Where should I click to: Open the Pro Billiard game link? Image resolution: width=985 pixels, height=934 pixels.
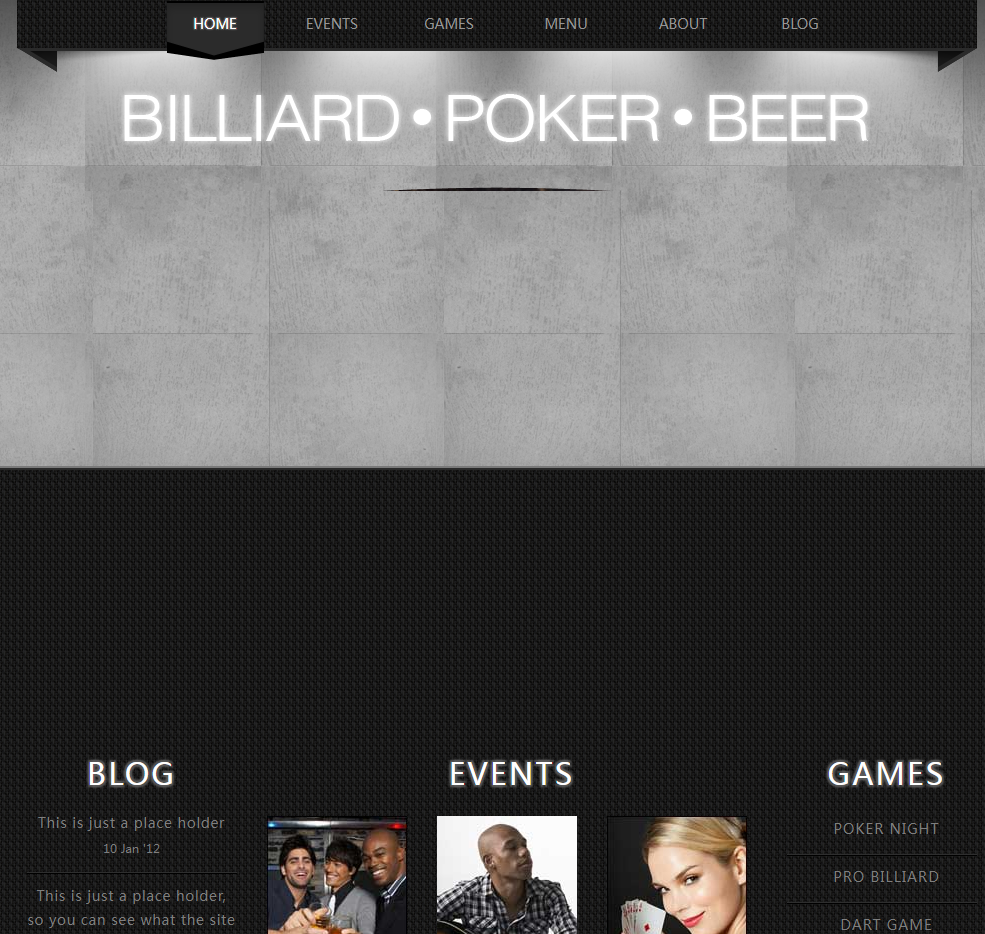(x=886, y=877)
